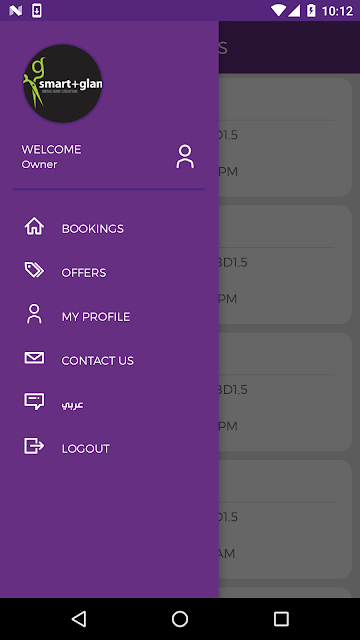Log out of the account
This screenshot has width=360, height=640.
pyautogui.click(x=109, y=448)
